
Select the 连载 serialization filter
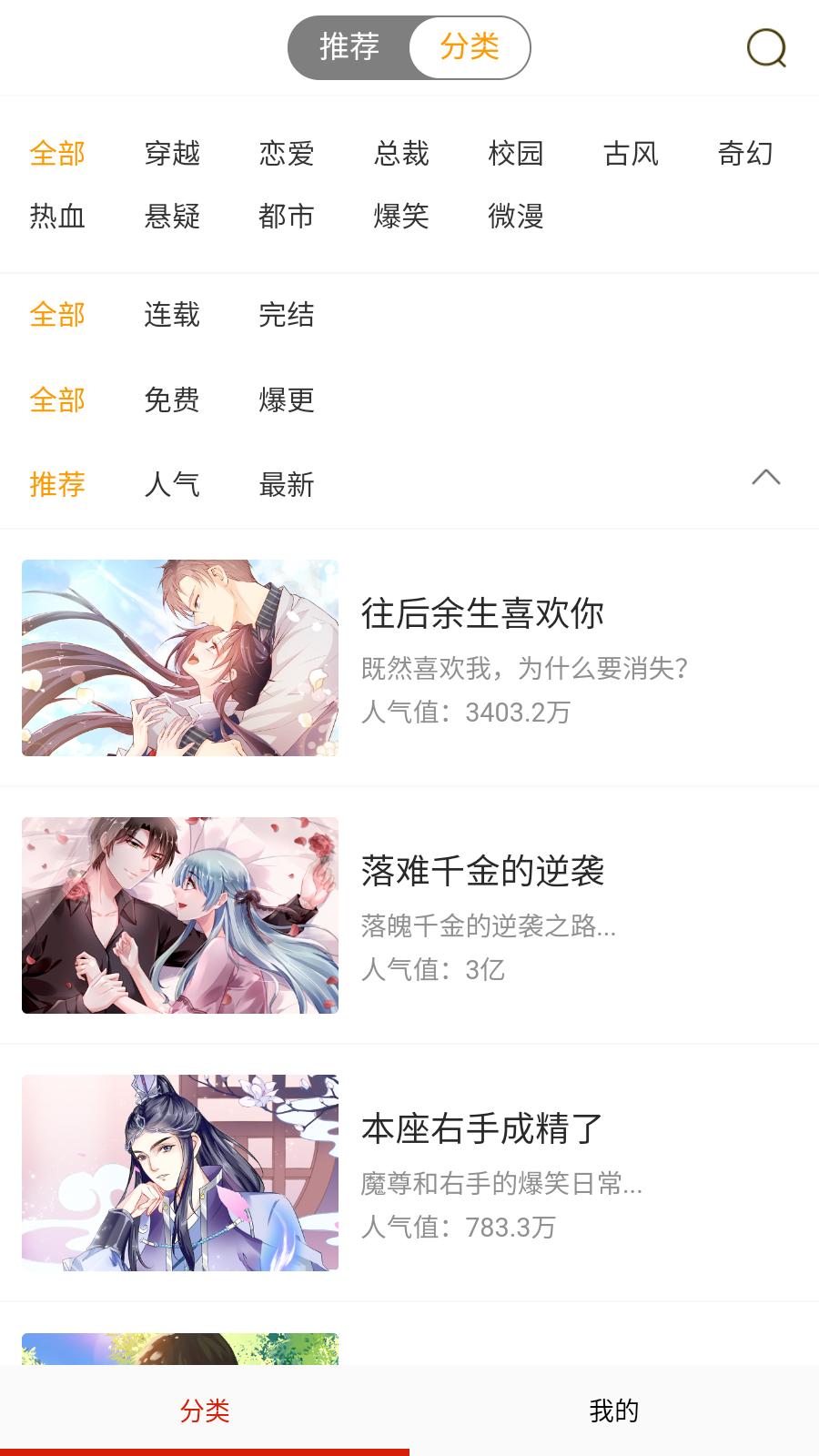(x=173, y=316)
